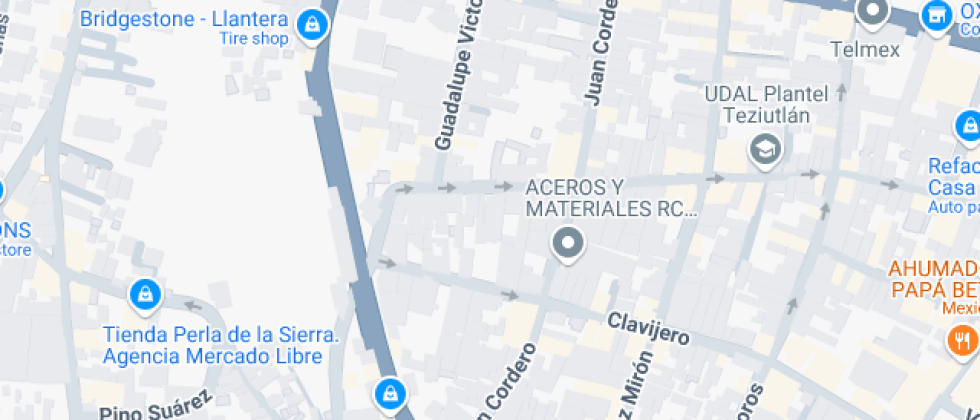Image resolution: width=980 pixels, height=420 pixels.
Task: Open the UDAL Plantel Teziutlán school pin
Action: click(765, 151)
